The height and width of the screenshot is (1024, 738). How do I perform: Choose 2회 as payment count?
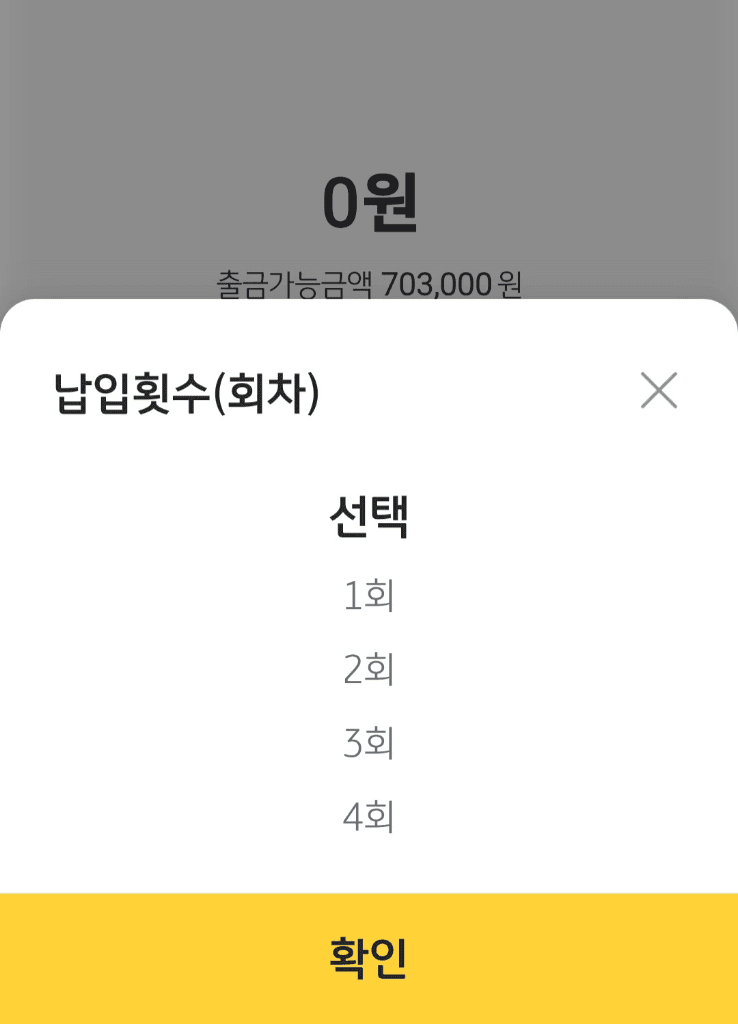[x=369, y=670]
